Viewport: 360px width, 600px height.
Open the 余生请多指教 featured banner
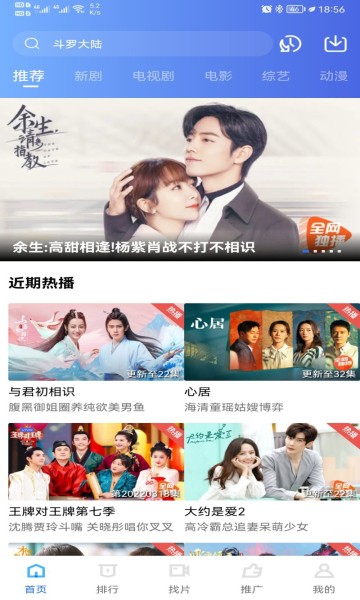pyautogui.click(x=180, y=179)
